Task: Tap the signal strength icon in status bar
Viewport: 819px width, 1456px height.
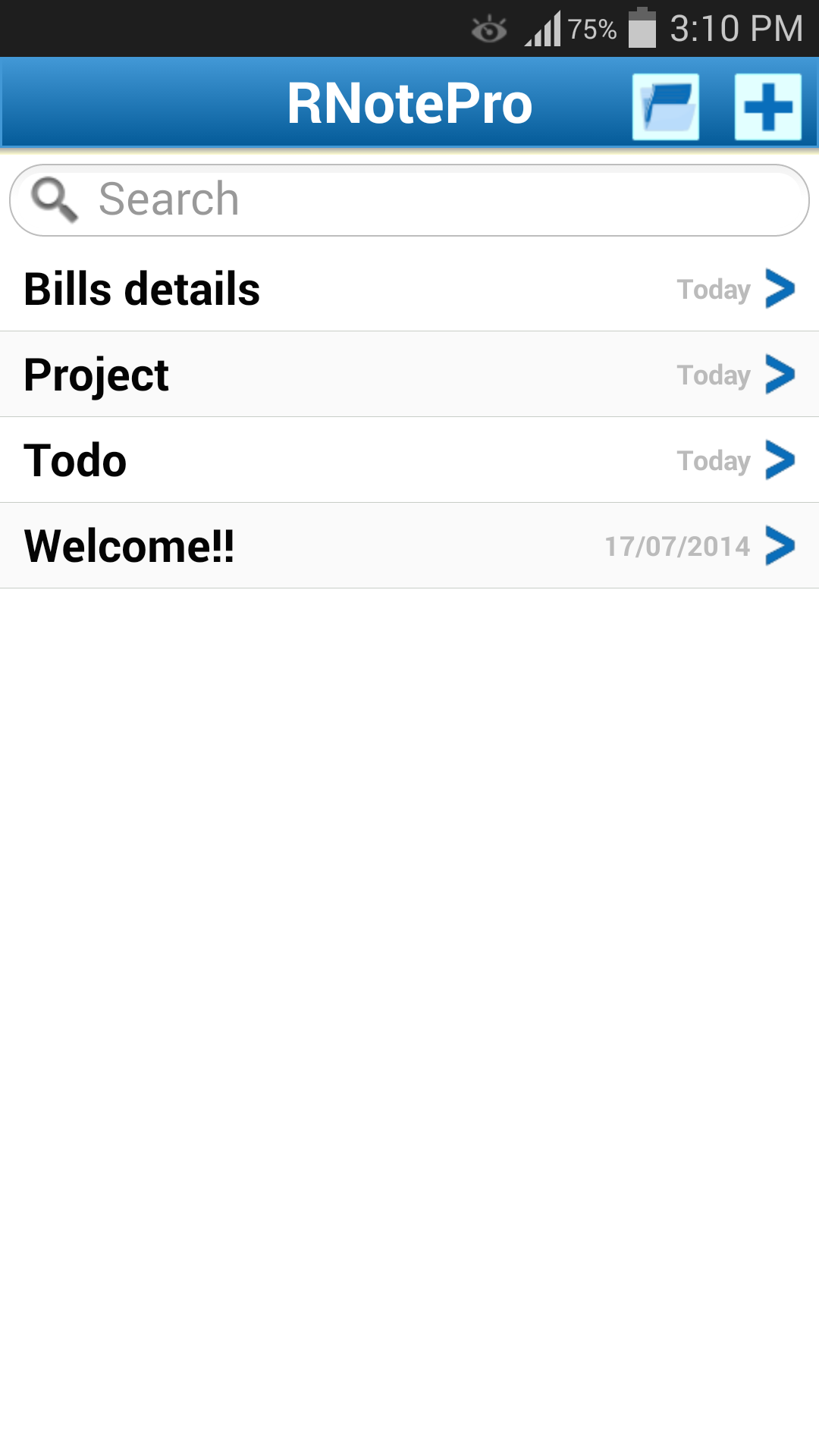Action: (543, 29)
